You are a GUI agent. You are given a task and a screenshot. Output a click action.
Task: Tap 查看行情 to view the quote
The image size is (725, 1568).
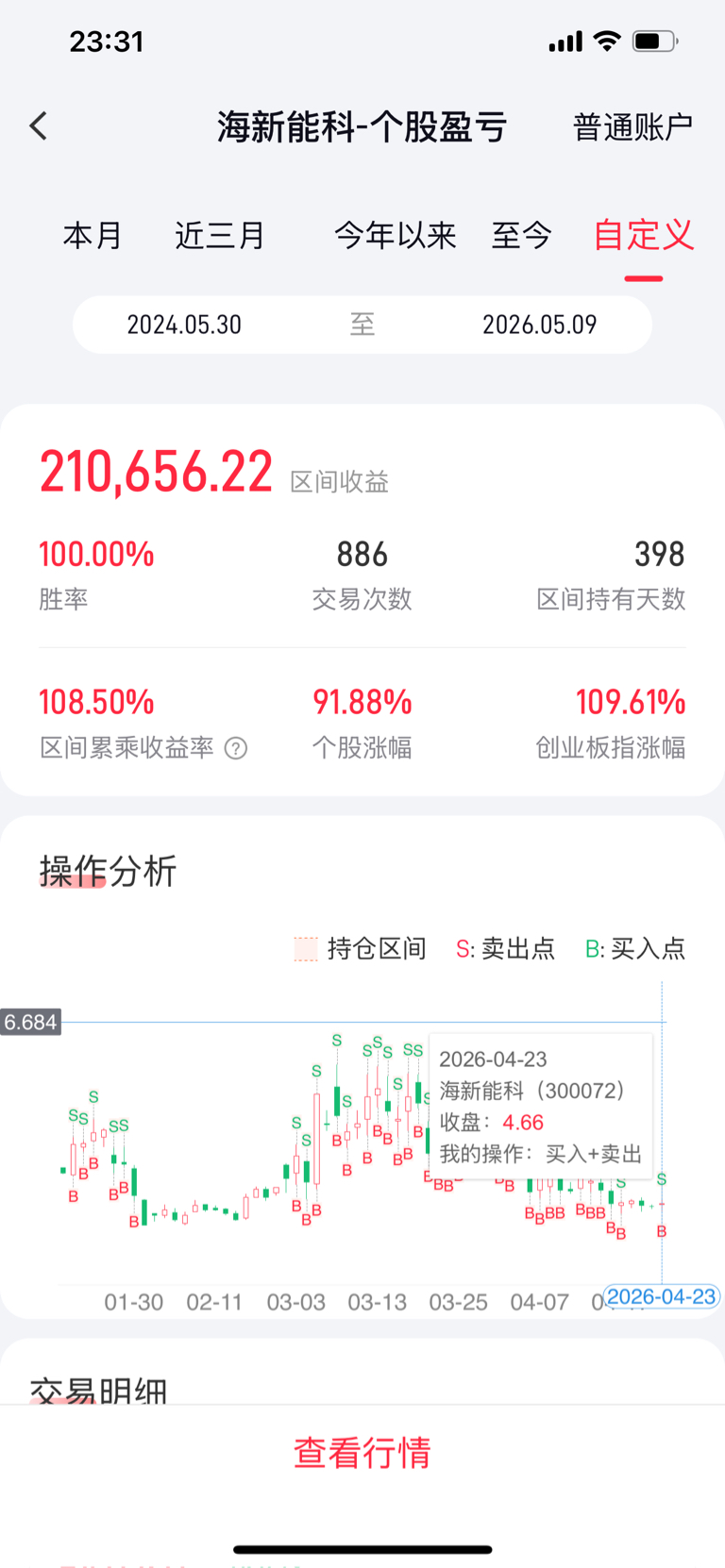pos(362,1453)
